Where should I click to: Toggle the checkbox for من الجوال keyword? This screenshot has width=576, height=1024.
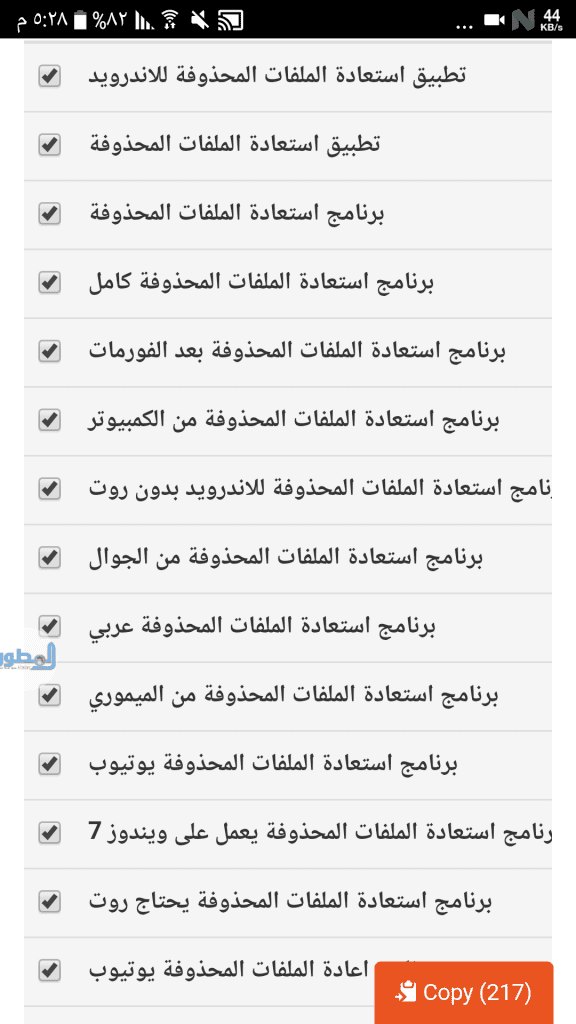click(x=50, y=558)
